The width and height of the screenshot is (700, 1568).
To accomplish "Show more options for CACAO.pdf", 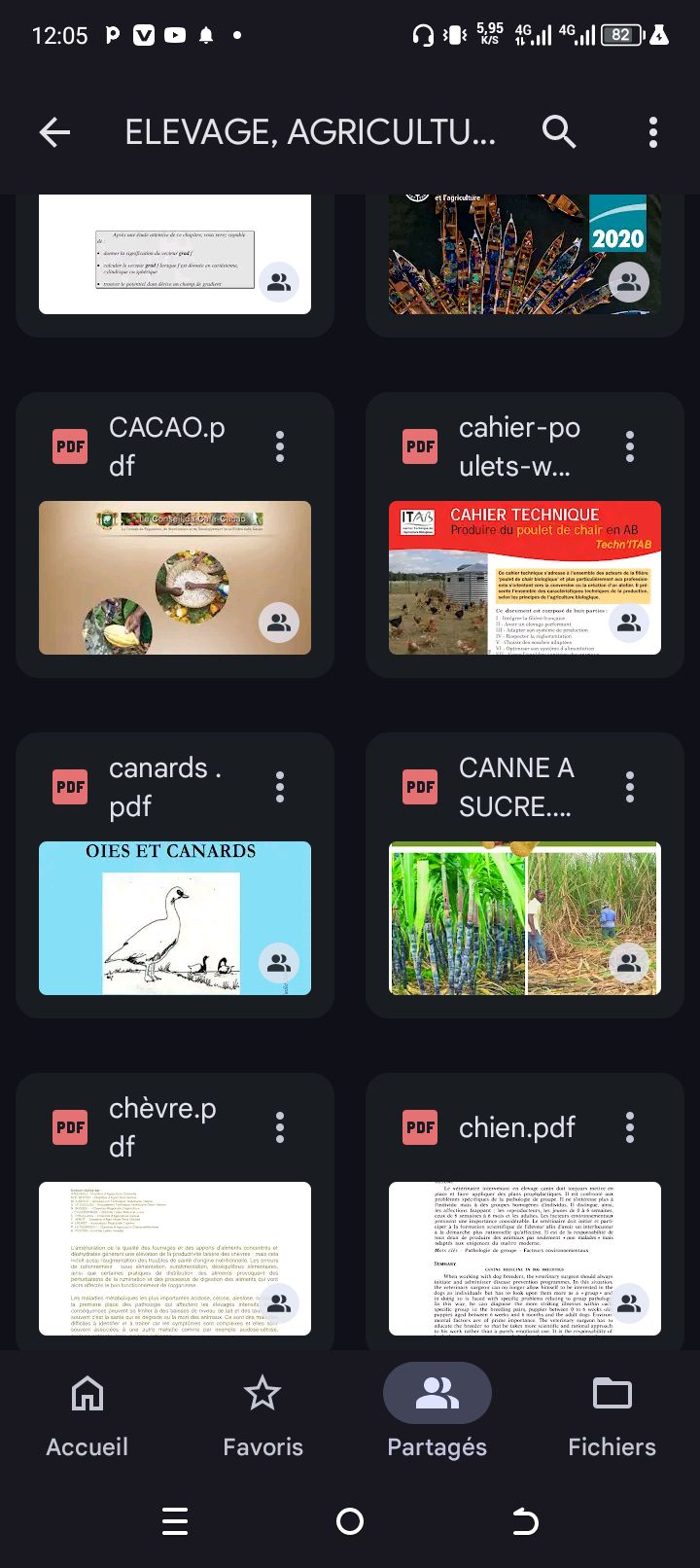I will tap(280, 446).
